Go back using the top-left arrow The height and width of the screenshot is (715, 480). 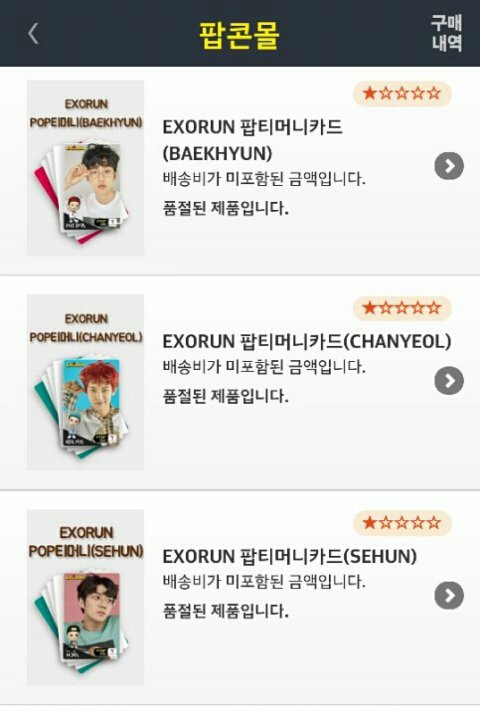tap(33, 34)
